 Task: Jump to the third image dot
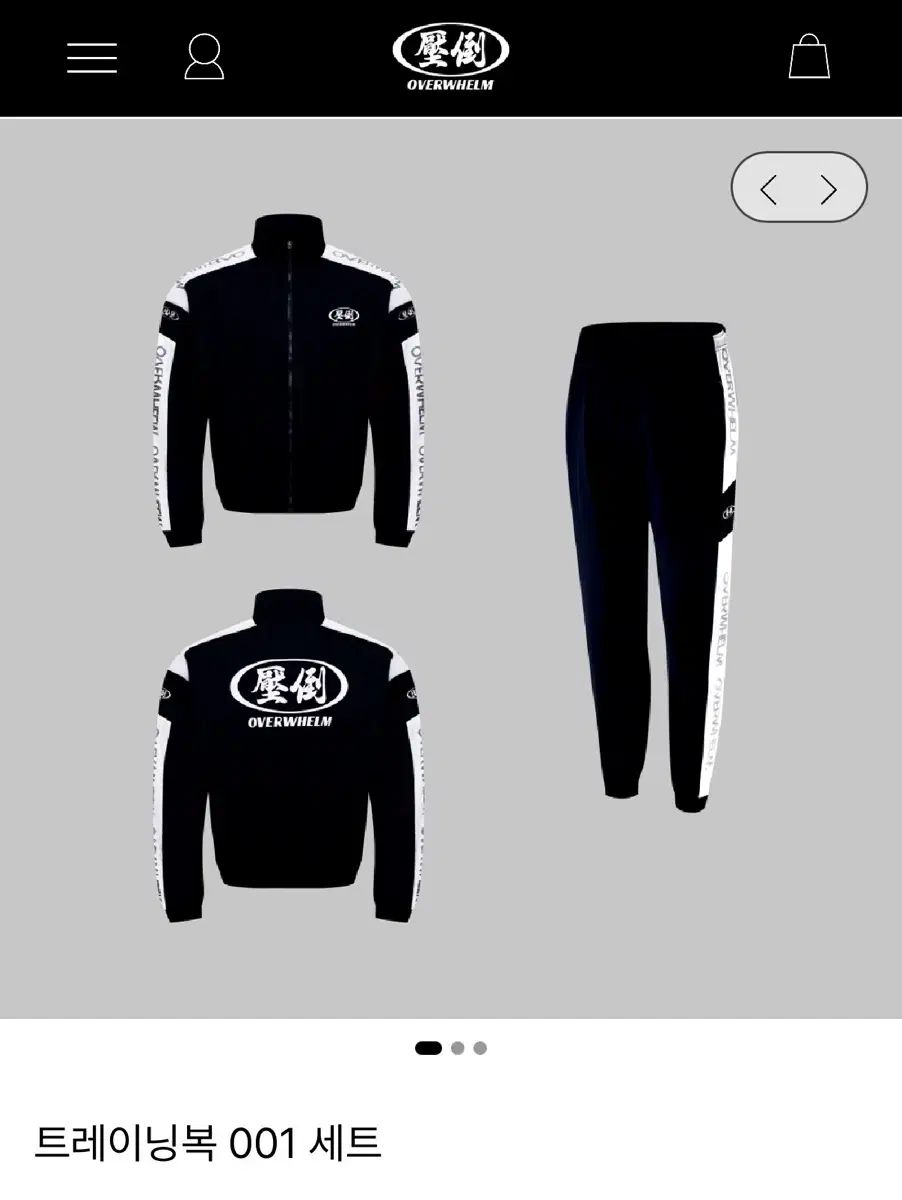480,1048
